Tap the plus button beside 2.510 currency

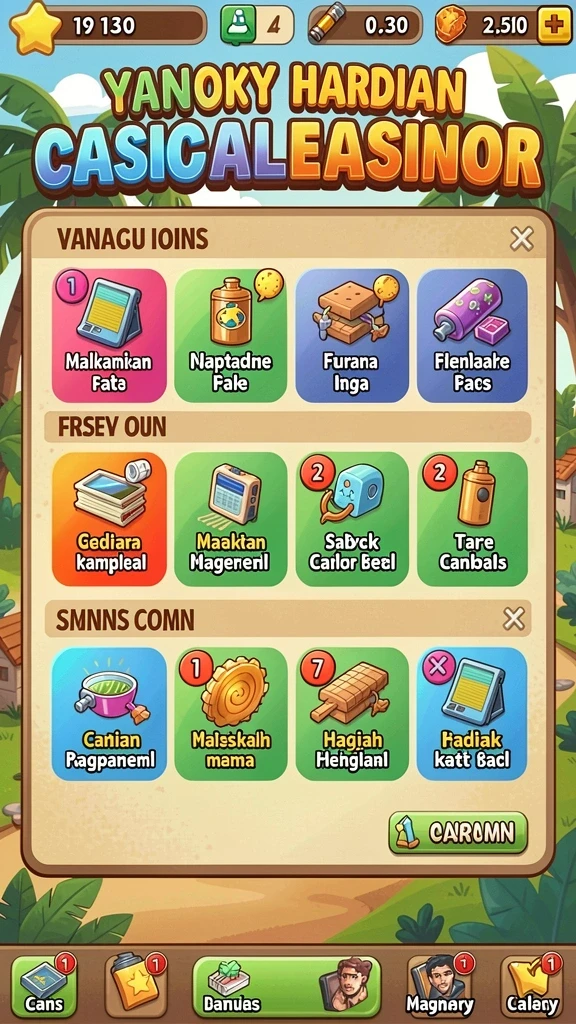[x=554, y=25]
